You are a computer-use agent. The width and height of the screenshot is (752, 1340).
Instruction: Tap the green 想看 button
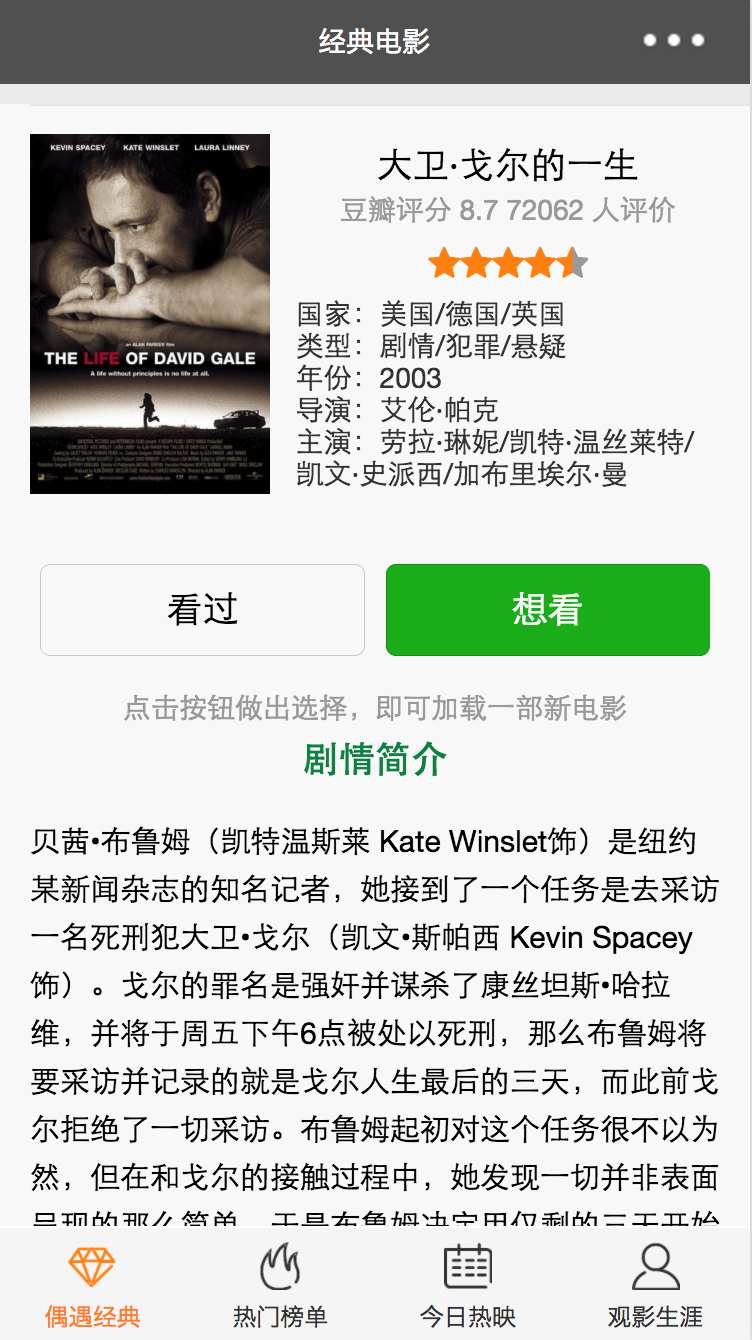pyautogui.click(x=547, y=610)
